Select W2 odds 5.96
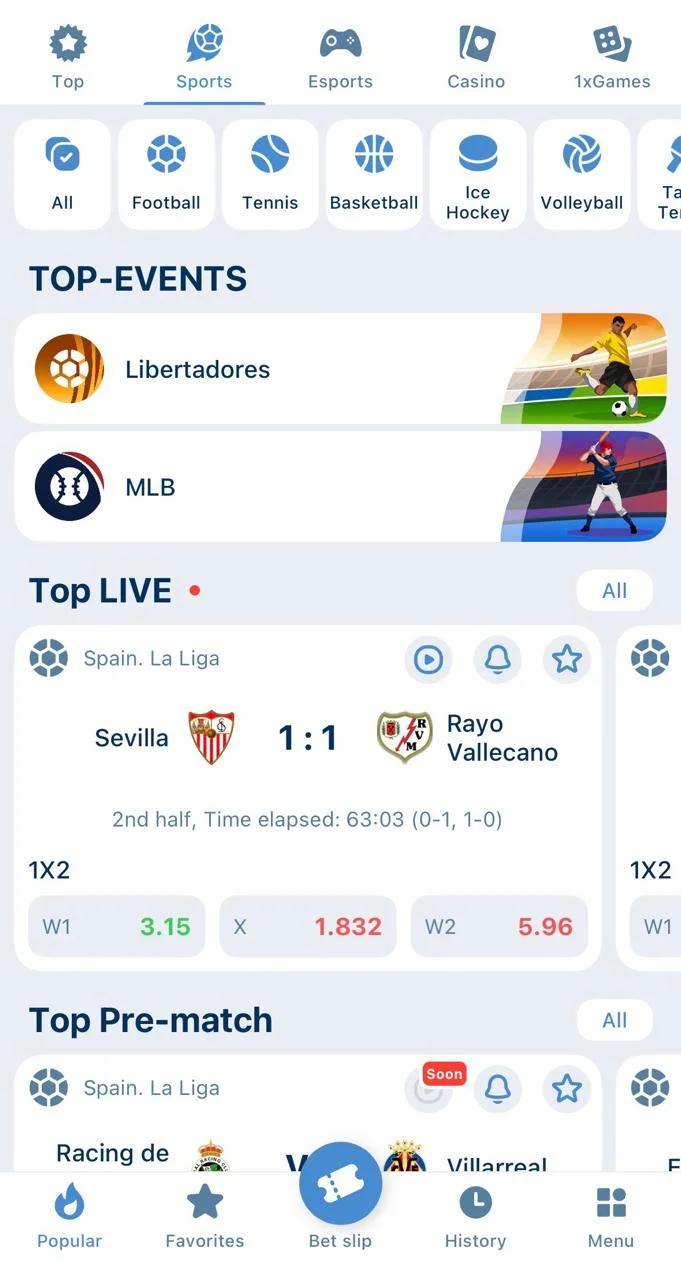 (499, 926)
